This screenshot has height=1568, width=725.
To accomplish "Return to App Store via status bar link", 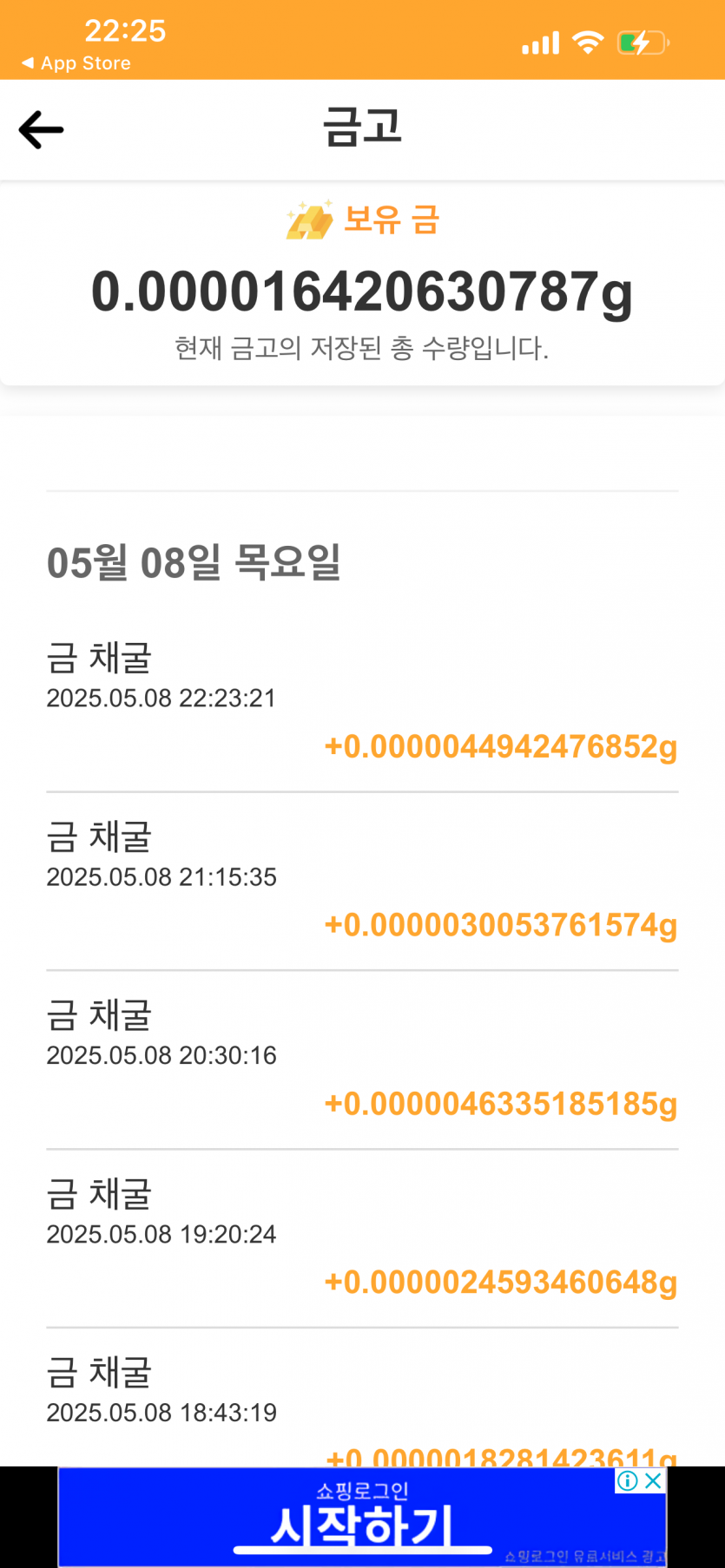I will click(x=76, y=63).
